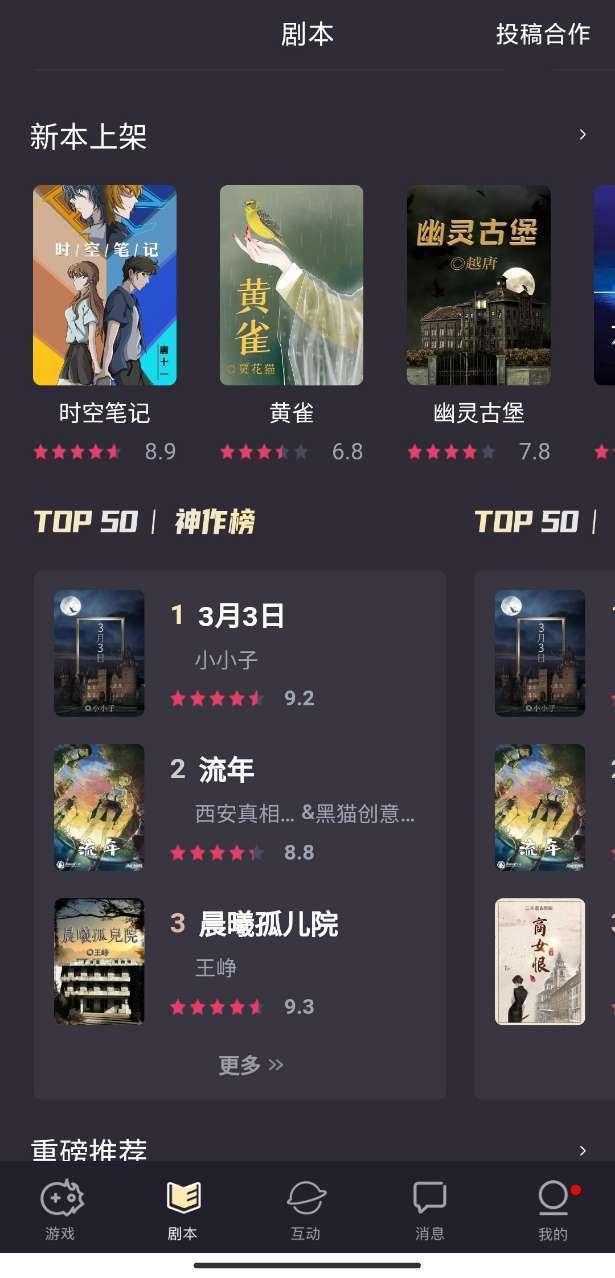
Task: Open rank 3 script 晨曦孤儿院
Action: click(x=240, y=961)
